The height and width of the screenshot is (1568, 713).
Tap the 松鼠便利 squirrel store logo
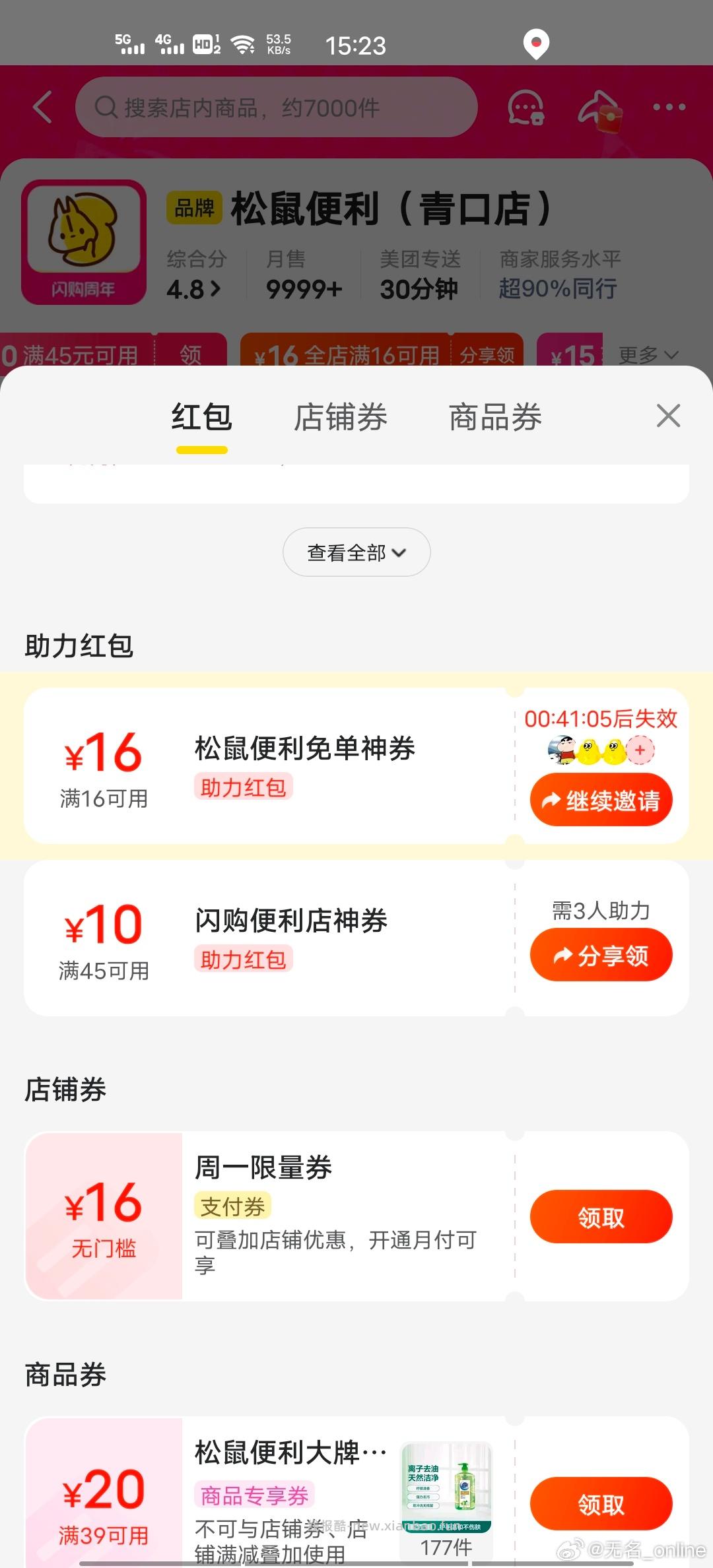click(x=84, y=241)
